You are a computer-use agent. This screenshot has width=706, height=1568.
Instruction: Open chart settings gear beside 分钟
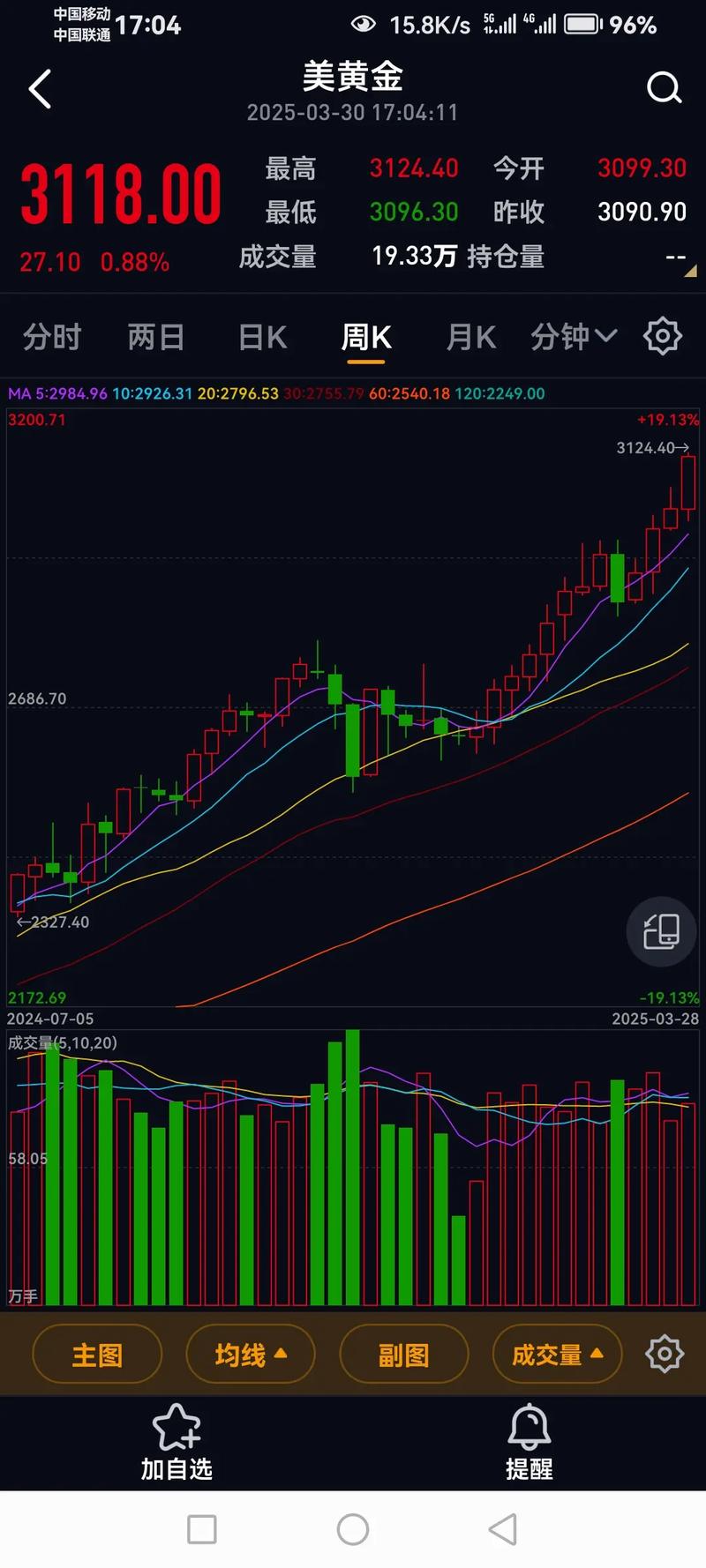663,336
